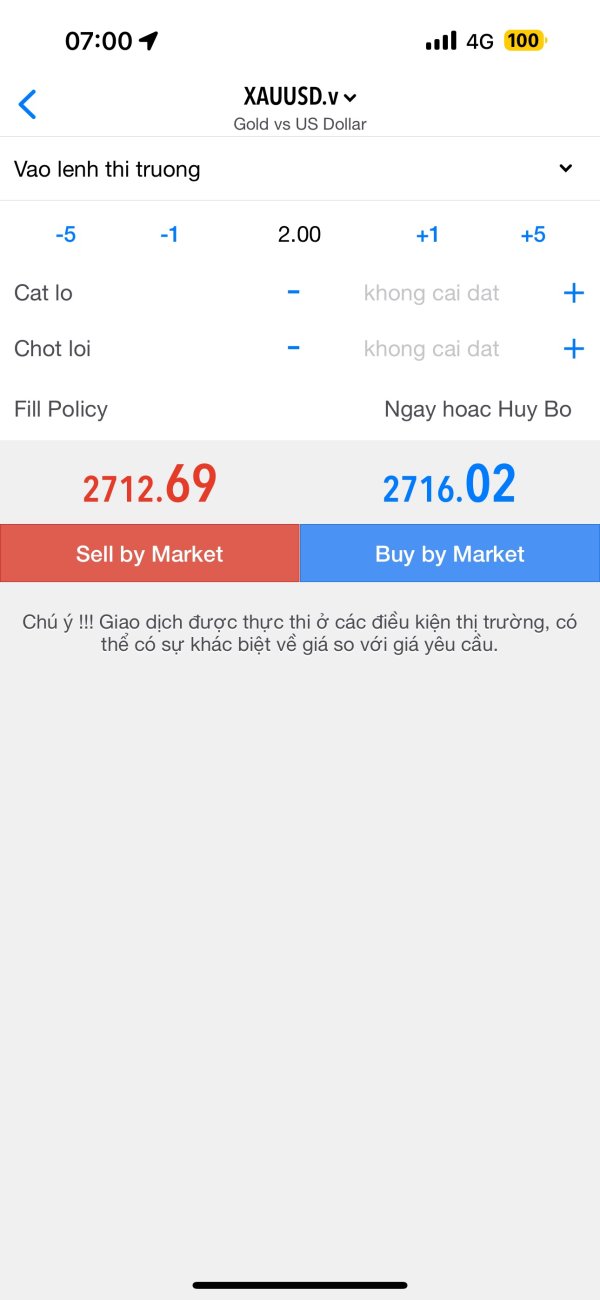Increase volume by 1
The image size is (600, 1300).
click(x=427, y=235)
